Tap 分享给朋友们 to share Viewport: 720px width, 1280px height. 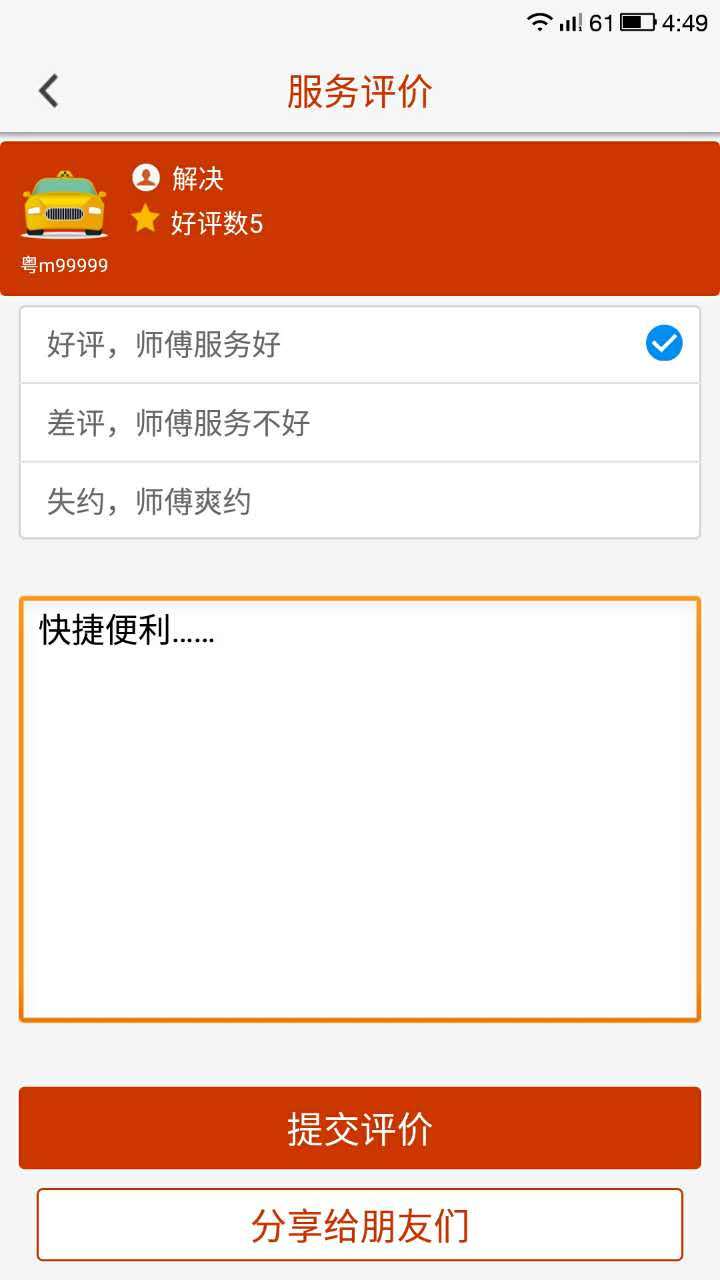[x=360, y=1225]
